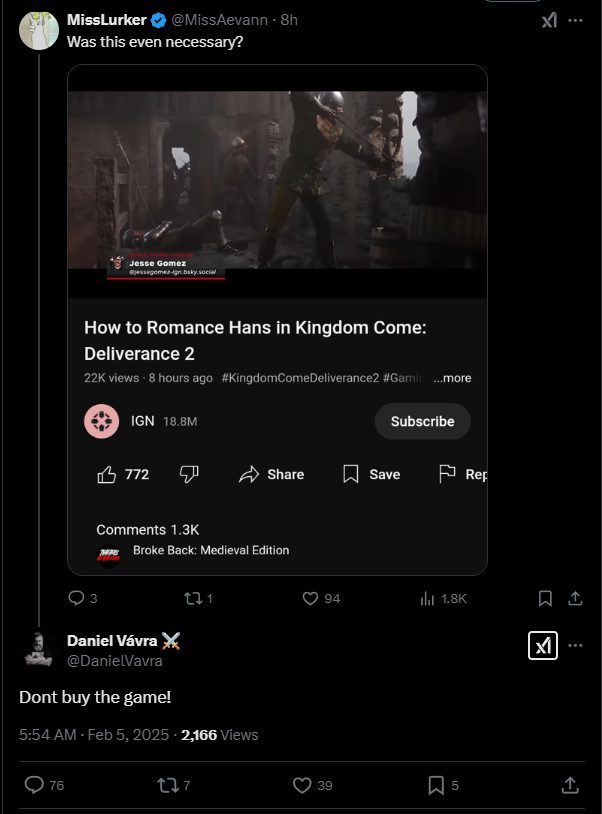
Task: Open Daniel Vávra's profile picture
Action: 38,649
